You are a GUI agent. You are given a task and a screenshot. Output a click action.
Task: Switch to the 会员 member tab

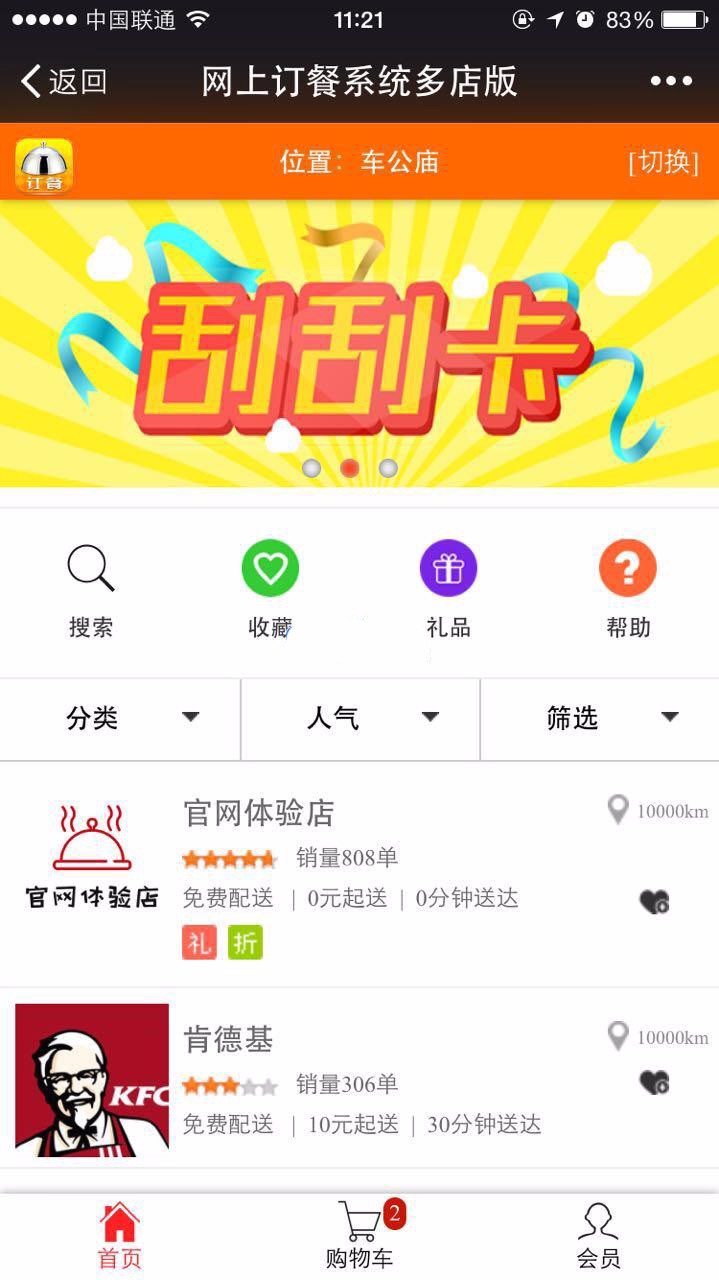click(x=598, y=1236)
